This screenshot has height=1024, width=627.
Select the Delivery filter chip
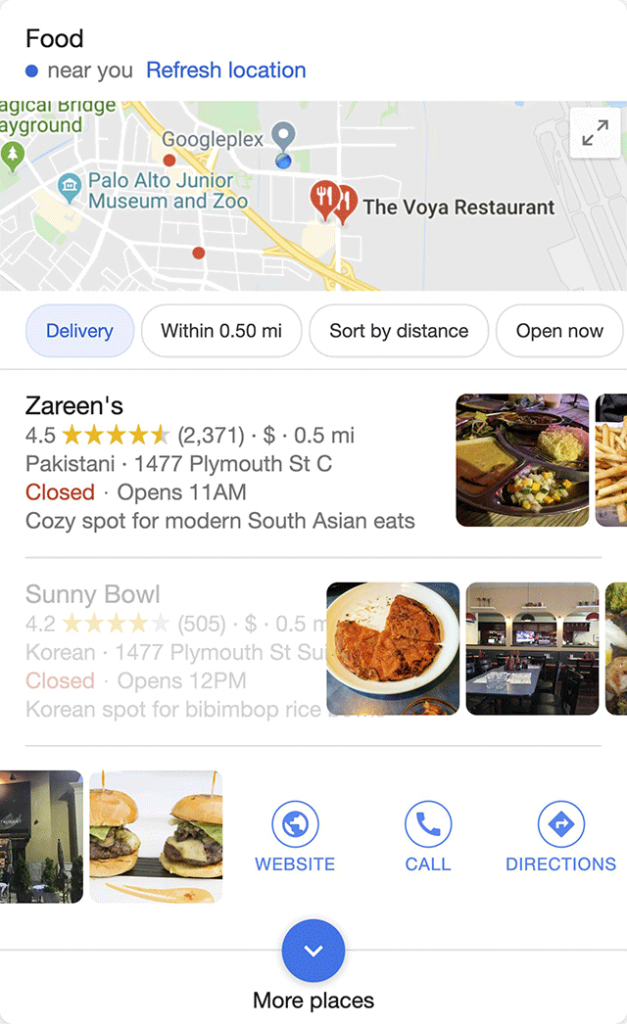(79, 331)
